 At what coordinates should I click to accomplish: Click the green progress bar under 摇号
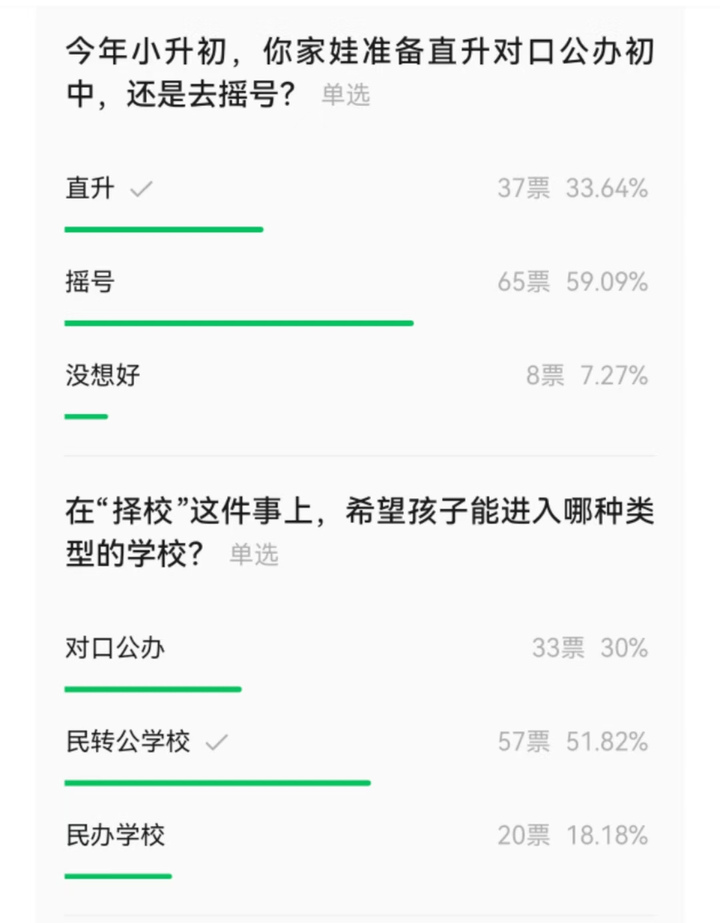tap(238, 322)
